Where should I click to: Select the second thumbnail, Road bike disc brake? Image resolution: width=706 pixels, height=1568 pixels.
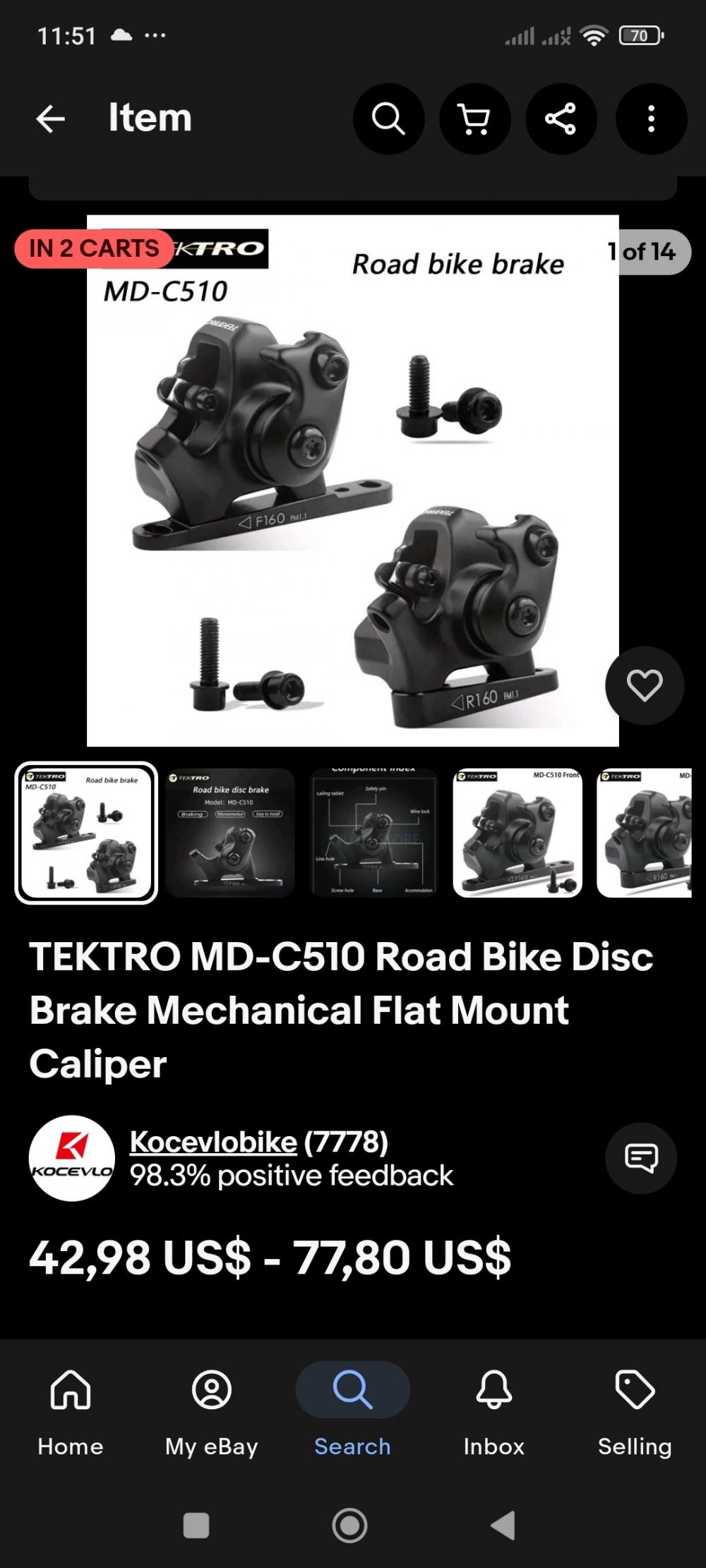tap(230, 833)
